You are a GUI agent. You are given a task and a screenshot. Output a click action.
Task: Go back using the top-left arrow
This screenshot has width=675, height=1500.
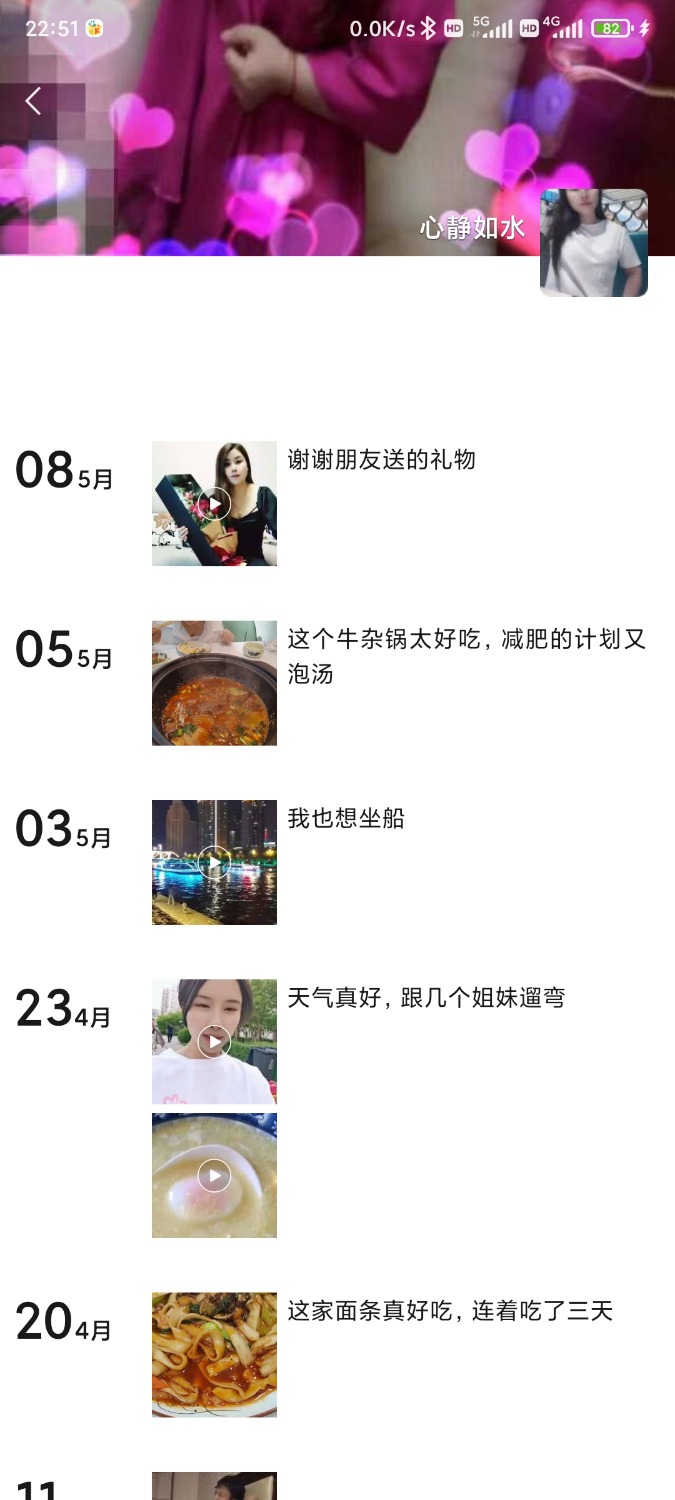pyautogui.click(x=34, y=101)
